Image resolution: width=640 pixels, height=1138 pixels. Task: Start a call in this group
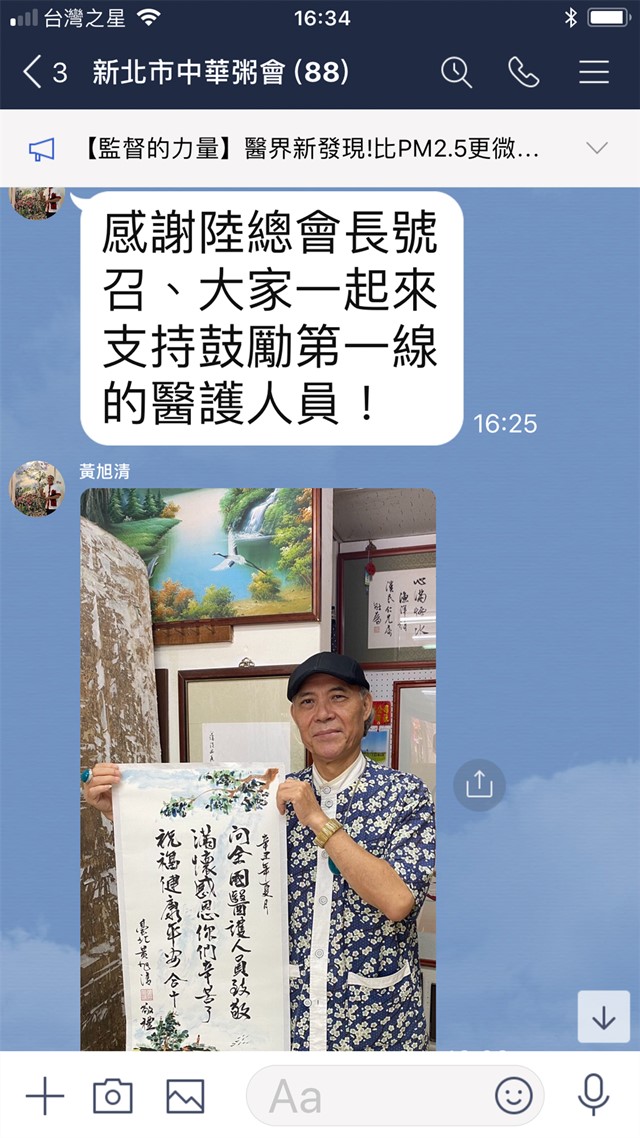pos(524,72)
